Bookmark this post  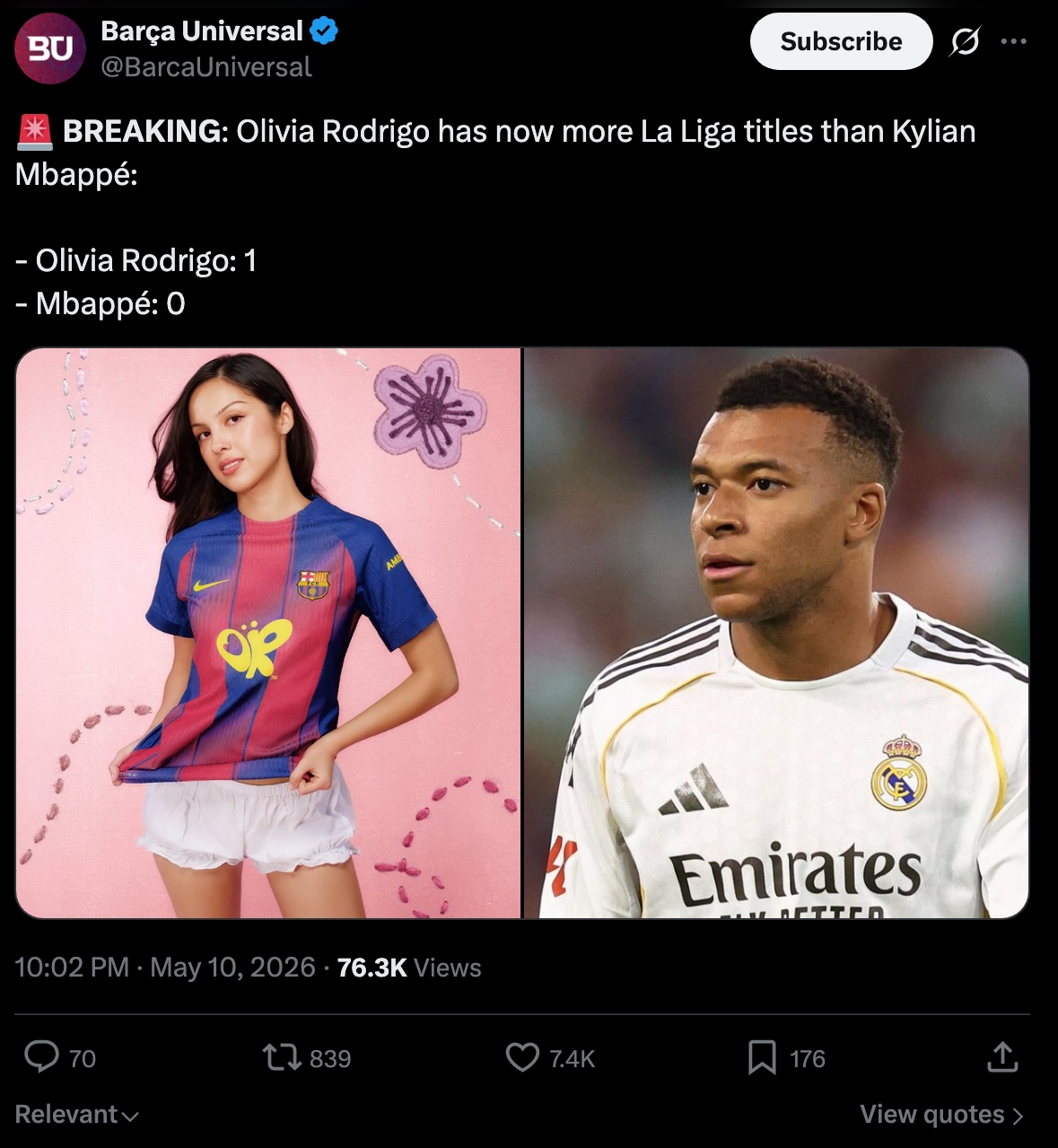pos(762,1057)
